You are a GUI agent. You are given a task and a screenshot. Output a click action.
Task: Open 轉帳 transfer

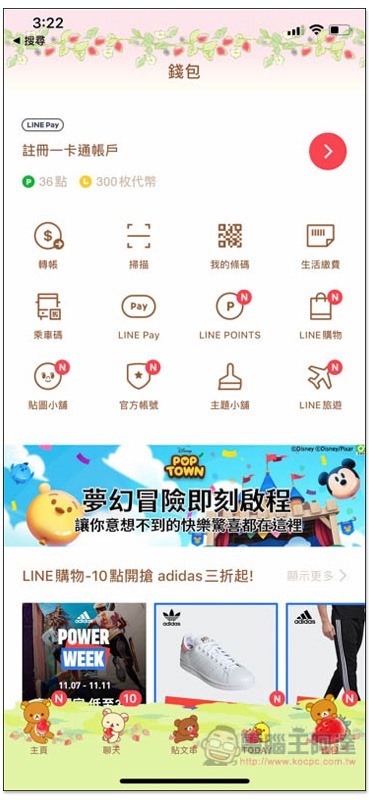click(x=48, y=246)
